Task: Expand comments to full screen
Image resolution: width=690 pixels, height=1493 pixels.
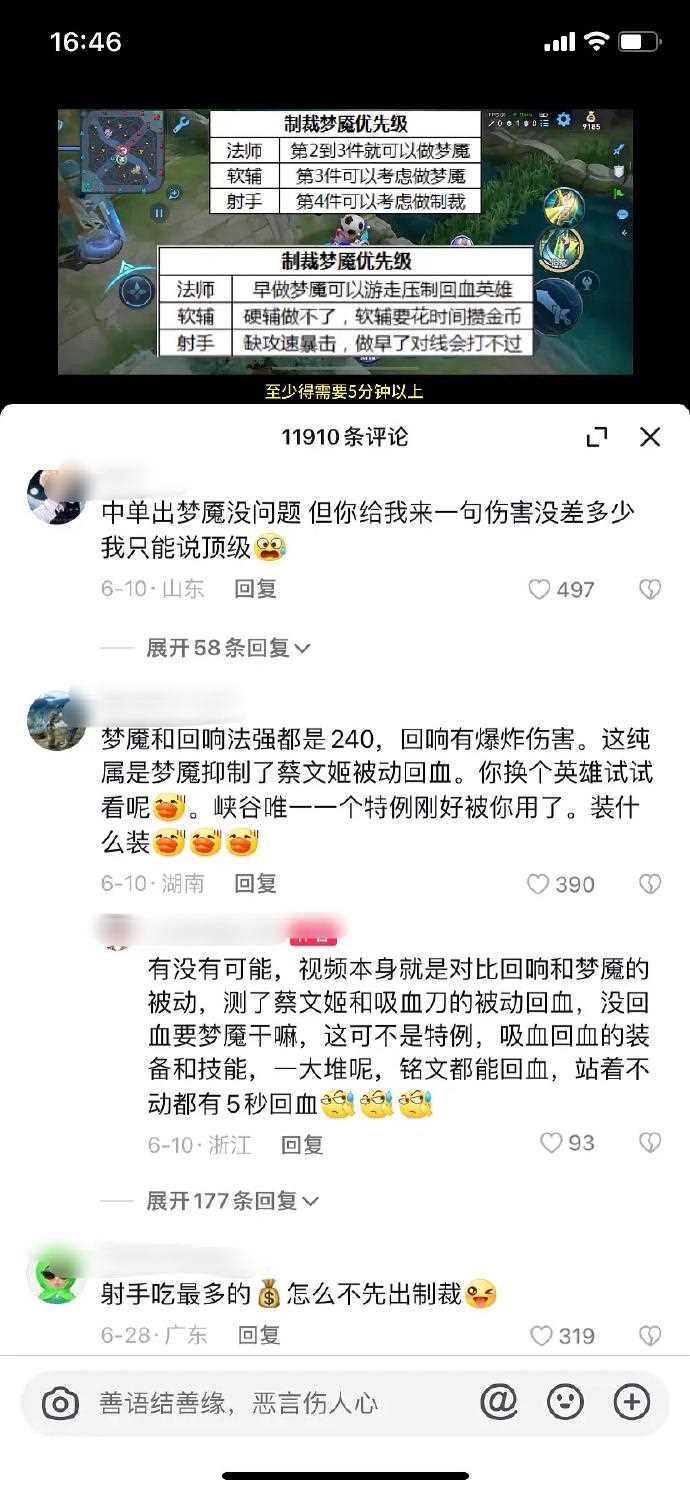Action: point(597,437)
